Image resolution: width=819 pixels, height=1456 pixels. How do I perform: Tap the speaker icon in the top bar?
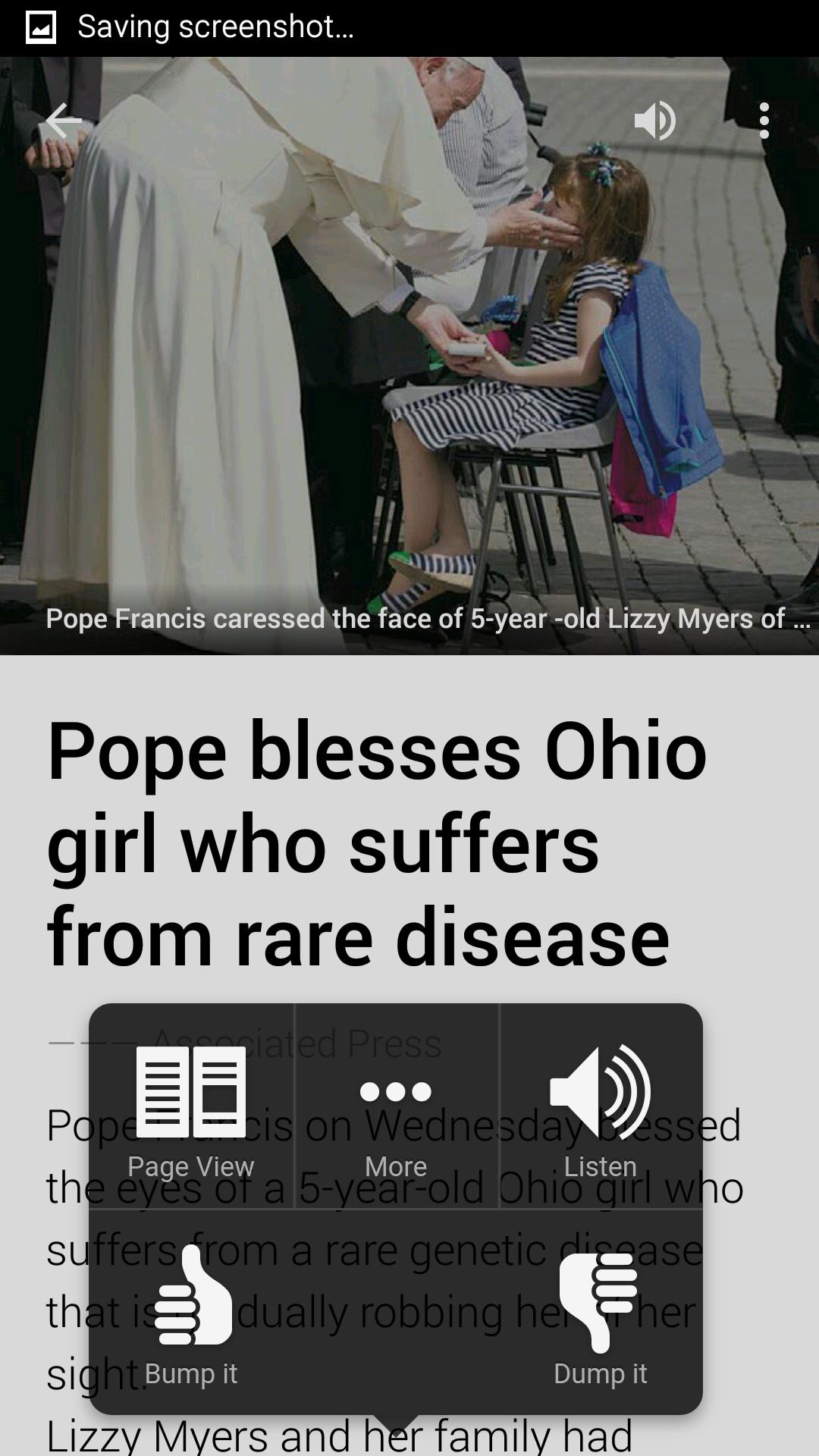coord(654,121)
